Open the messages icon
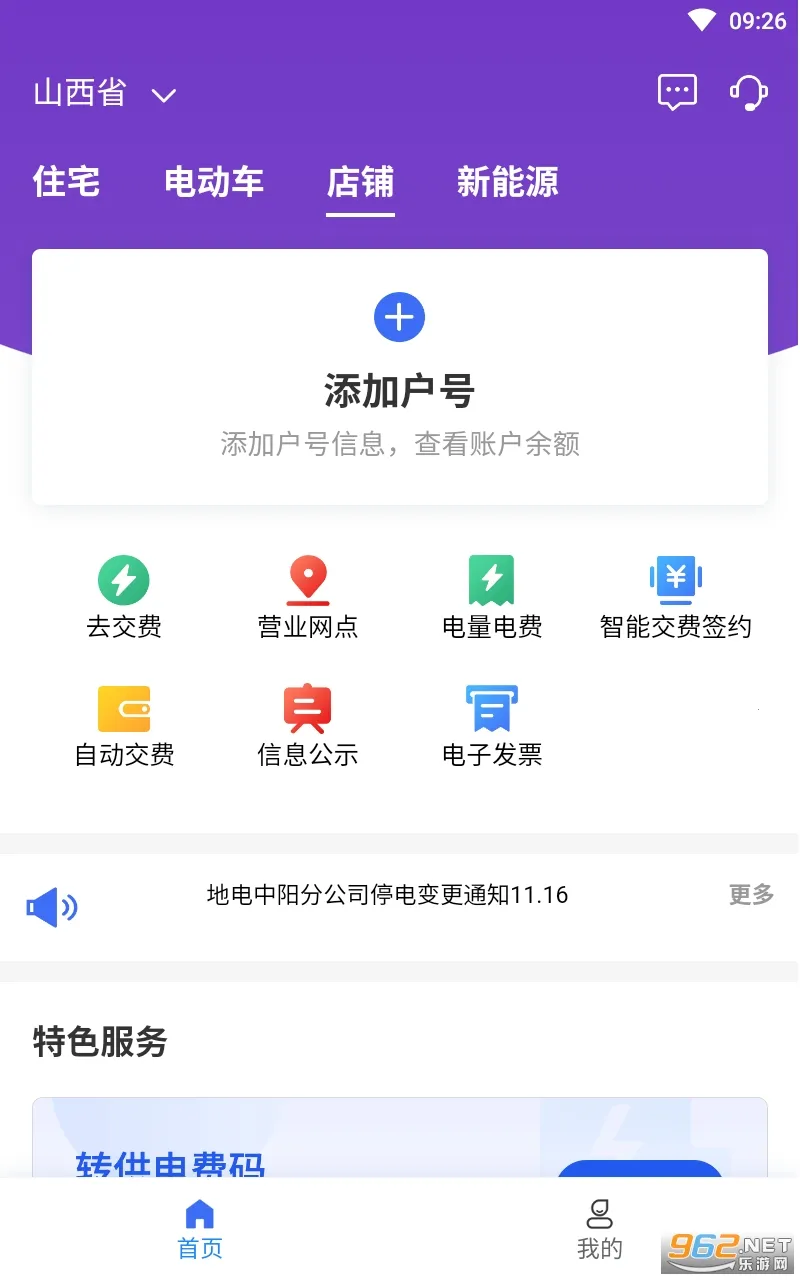800x1280 pixels. tap(677, 93)
